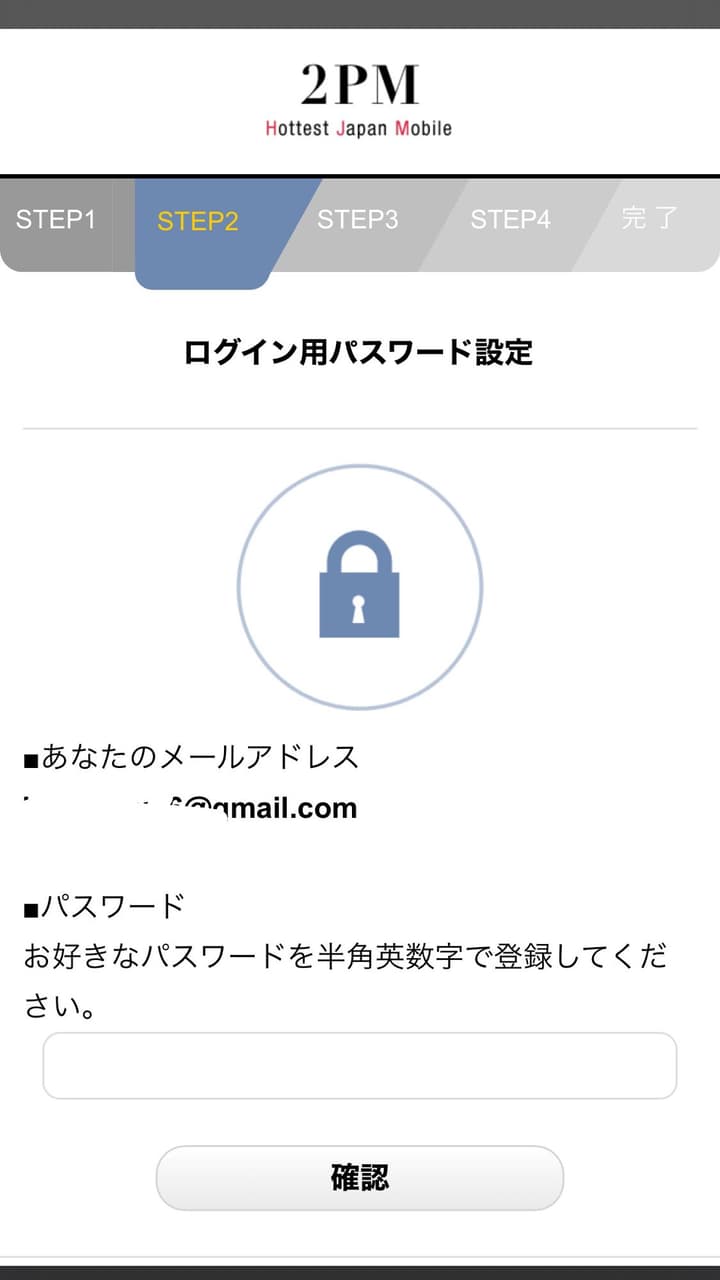Click the keyhole inside the padlock icon
Image resolution: width=720 pixels, height=1280 pixels.
pos(358,607)
